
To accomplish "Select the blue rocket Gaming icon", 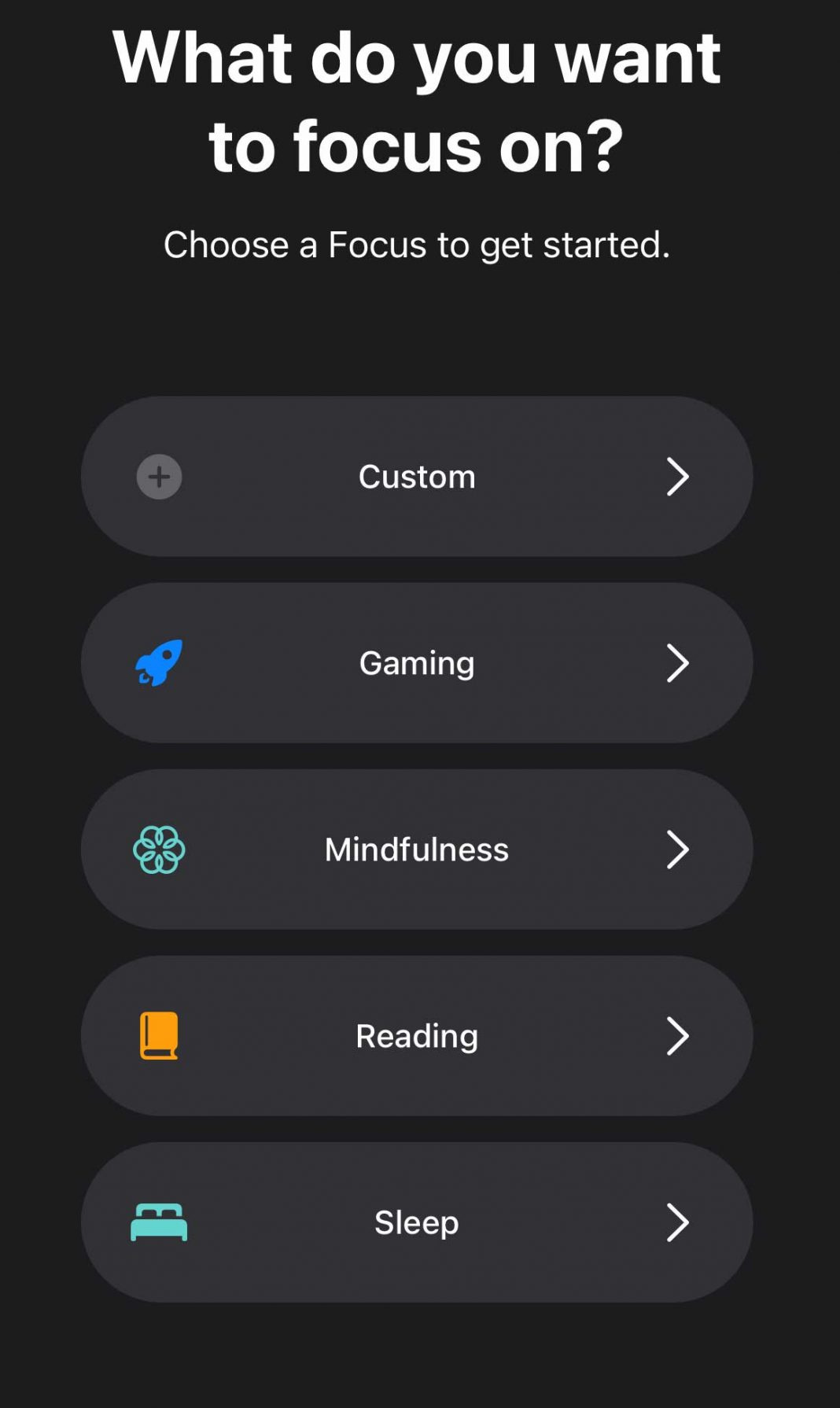I will coord(159,662).
